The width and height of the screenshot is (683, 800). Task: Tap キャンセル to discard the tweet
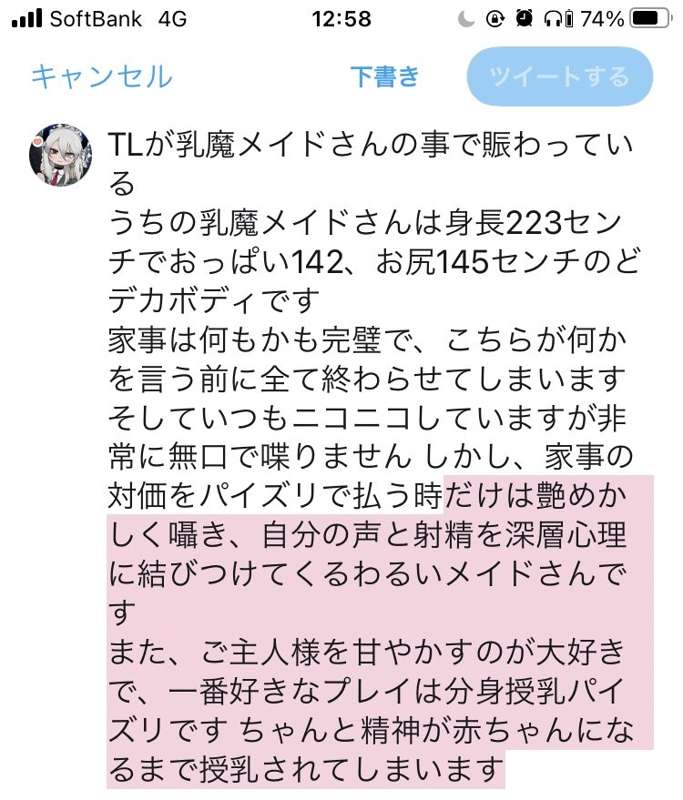click(x=101, y=76)
